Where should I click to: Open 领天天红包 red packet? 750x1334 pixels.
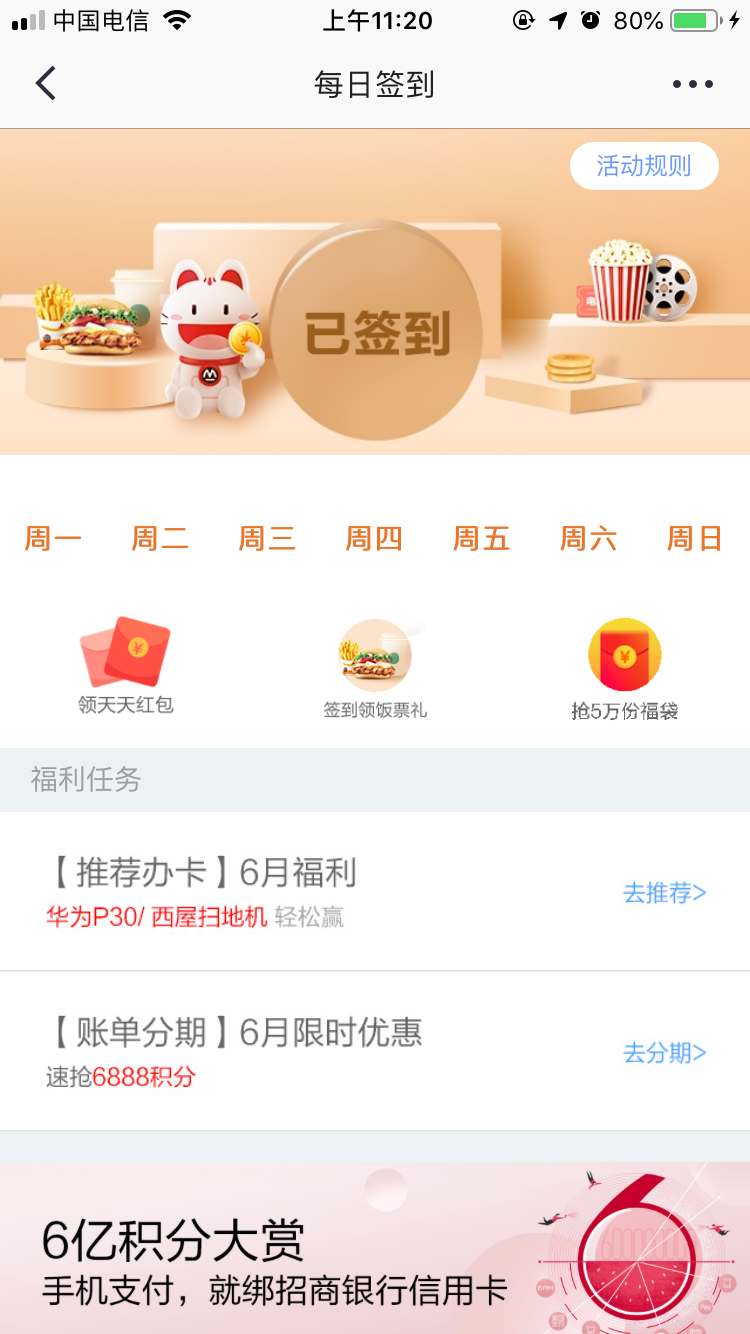tap(126, 665)
